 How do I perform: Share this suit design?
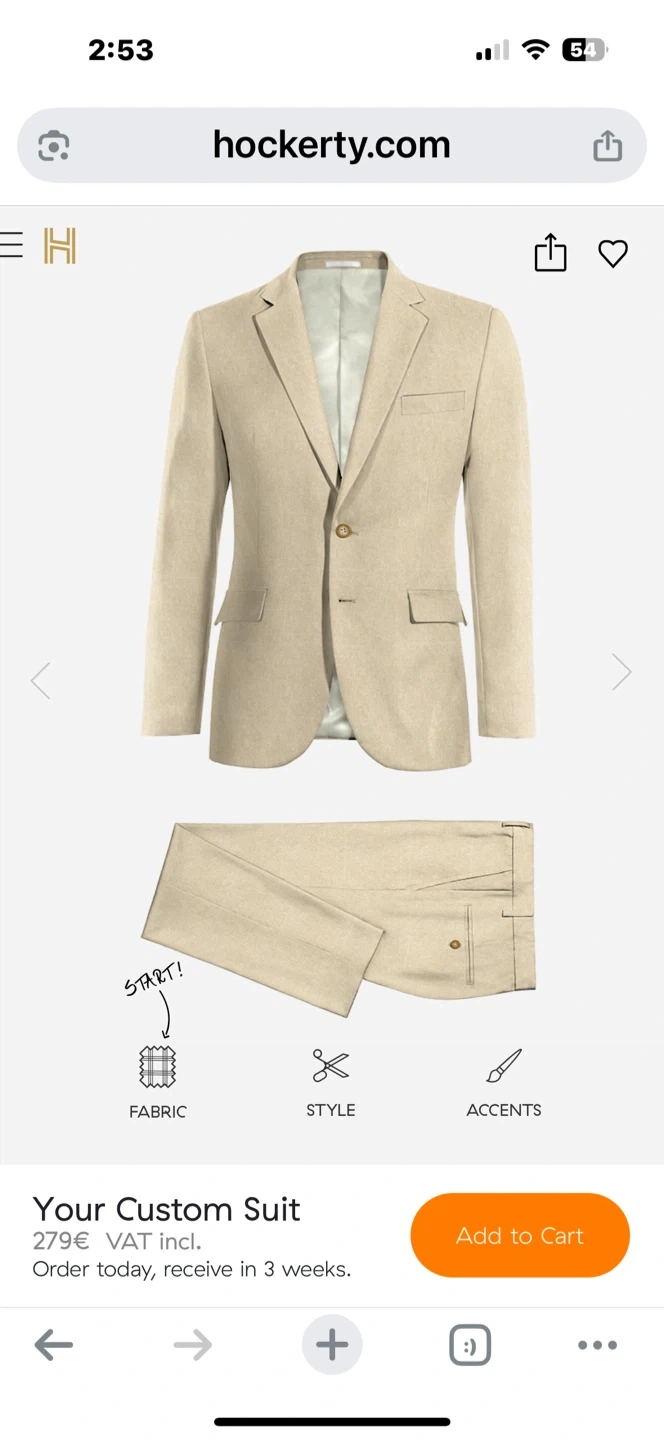coord(550,252)
